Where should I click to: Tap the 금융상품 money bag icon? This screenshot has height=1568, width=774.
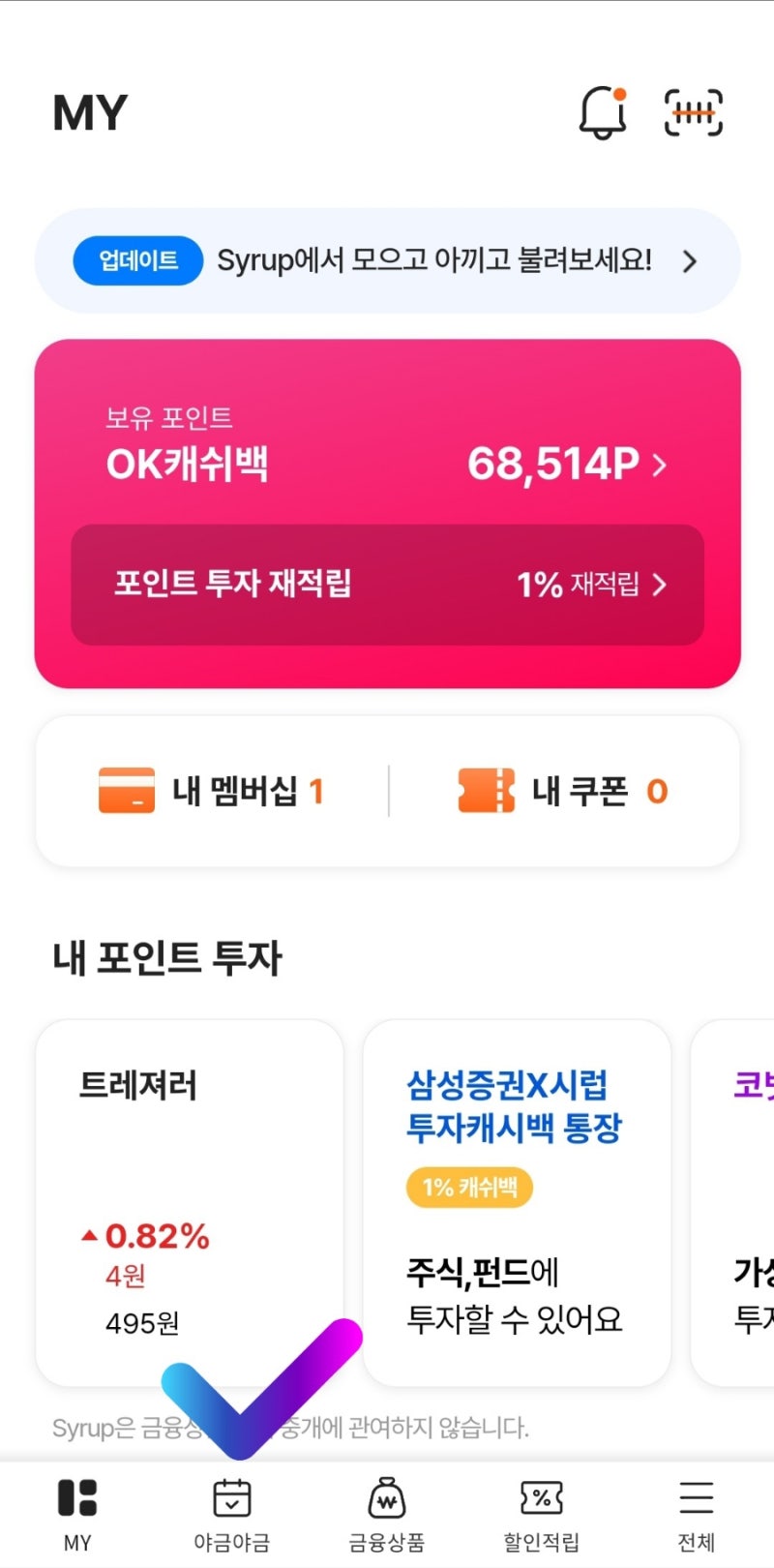coord(386,1495)
